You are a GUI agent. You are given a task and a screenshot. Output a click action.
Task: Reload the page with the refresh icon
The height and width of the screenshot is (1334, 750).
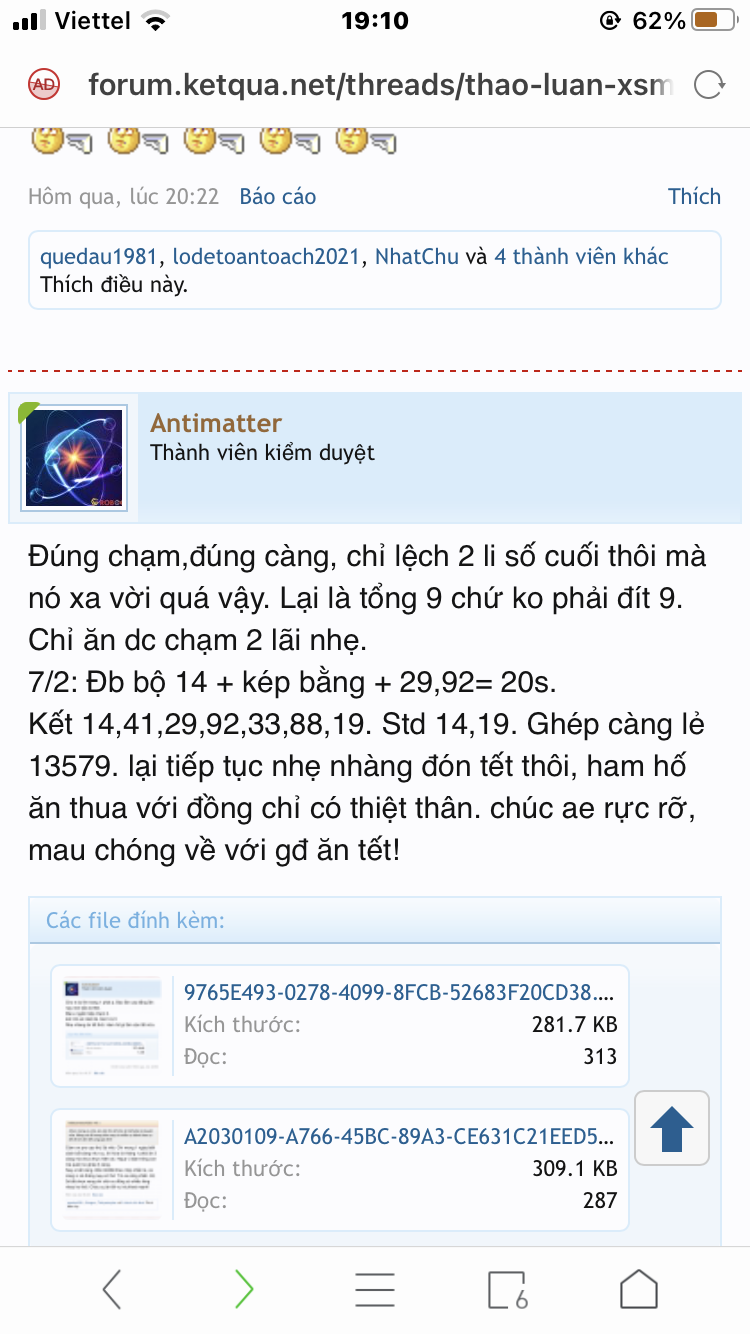coord(709,85)
